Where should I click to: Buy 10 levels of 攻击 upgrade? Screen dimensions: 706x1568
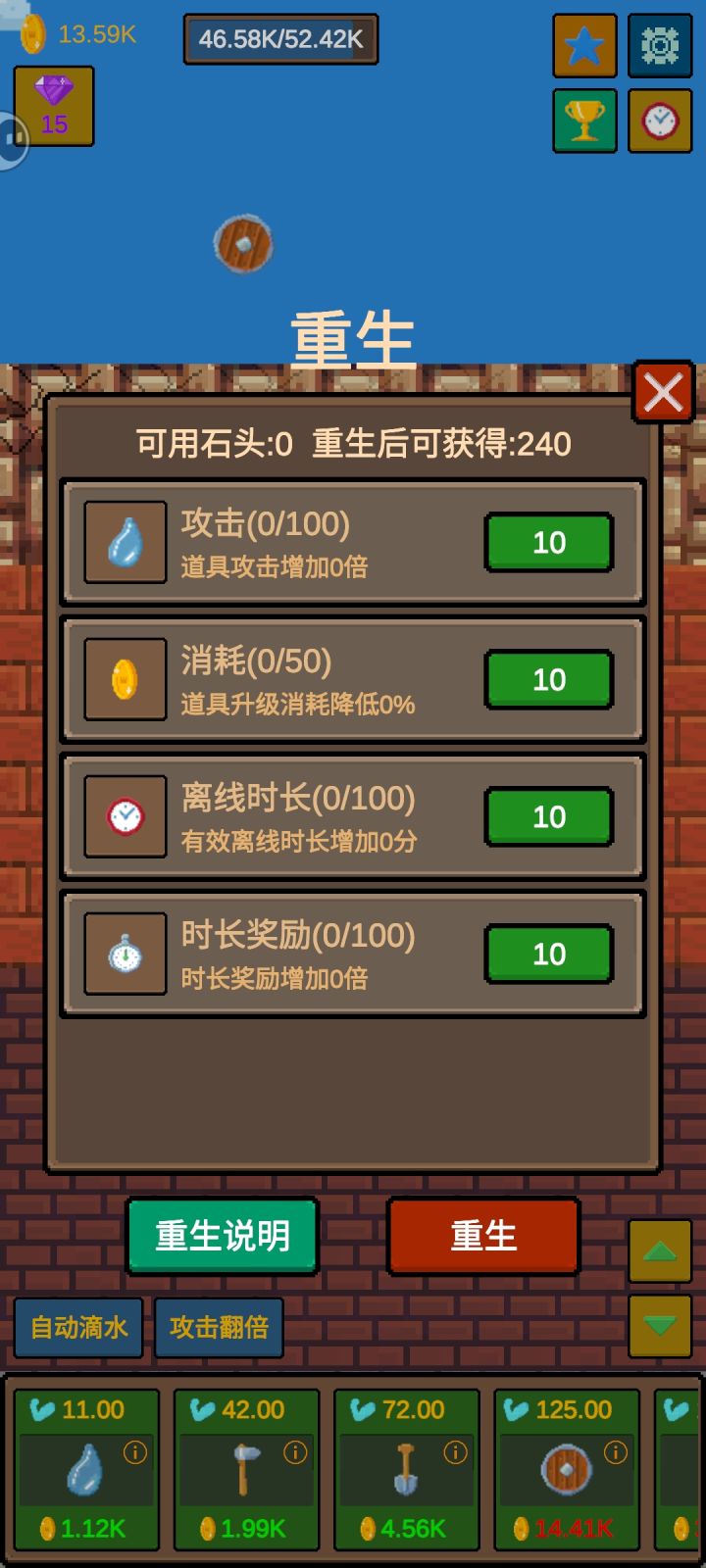tap(548, 542)
